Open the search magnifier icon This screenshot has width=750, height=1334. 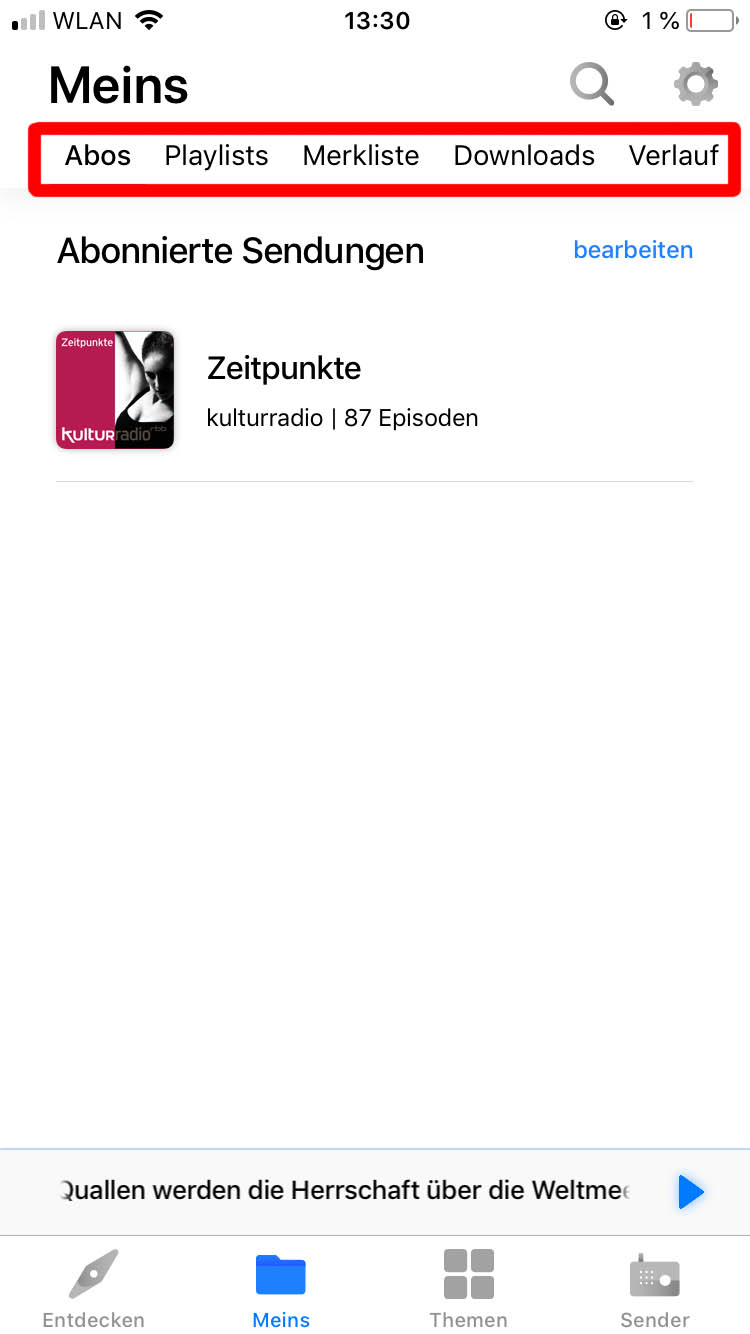point(592,84)
